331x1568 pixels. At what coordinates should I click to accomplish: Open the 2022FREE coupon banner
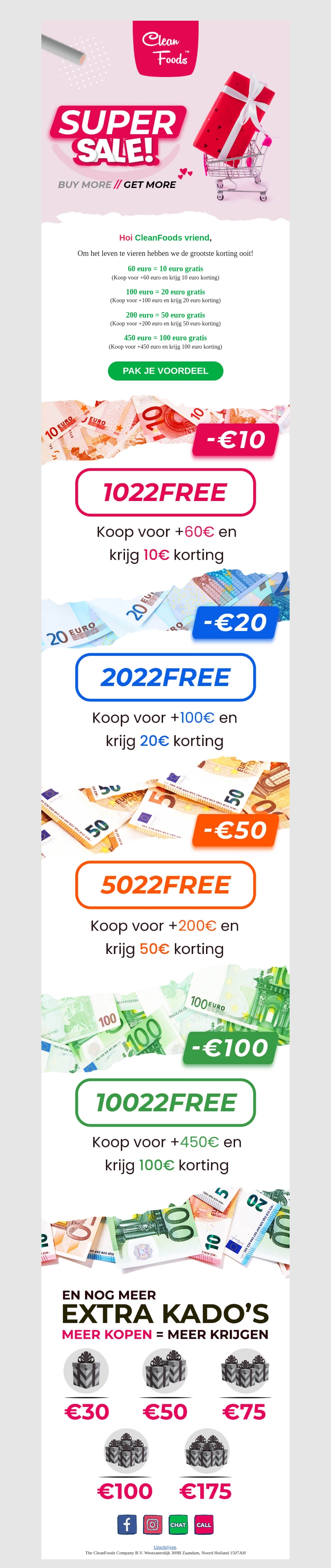(165, 677)
